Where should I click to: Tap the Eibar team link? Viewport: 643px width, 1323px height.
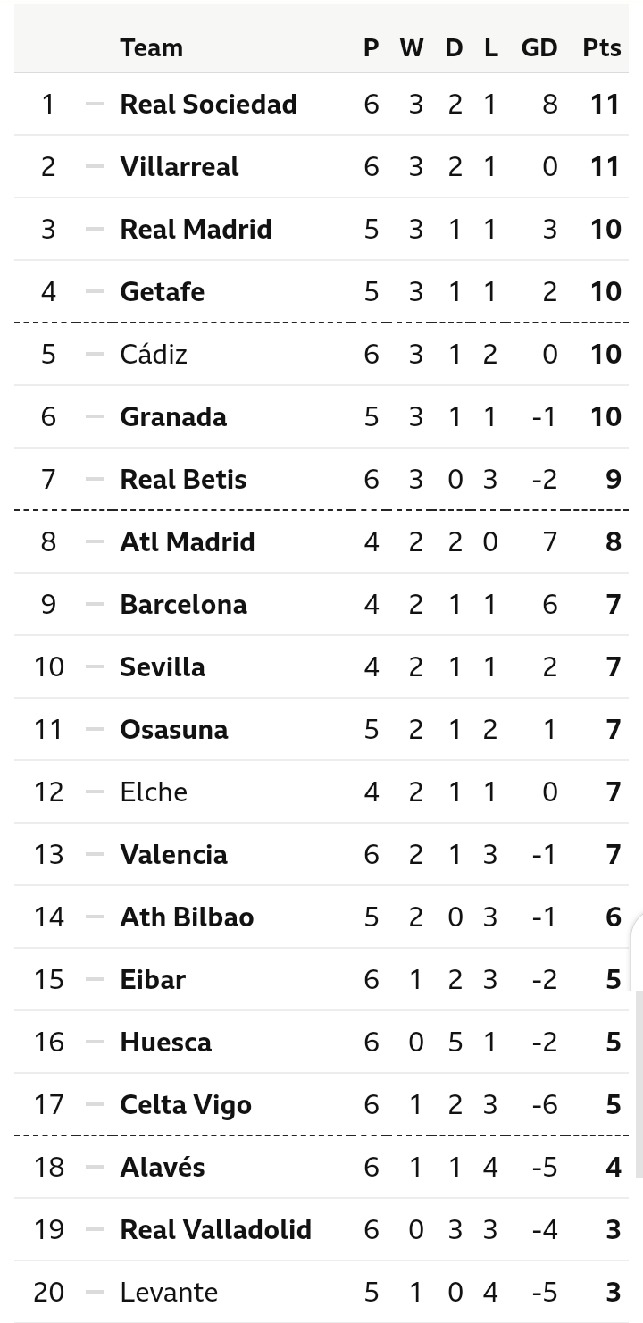point(153,979)
